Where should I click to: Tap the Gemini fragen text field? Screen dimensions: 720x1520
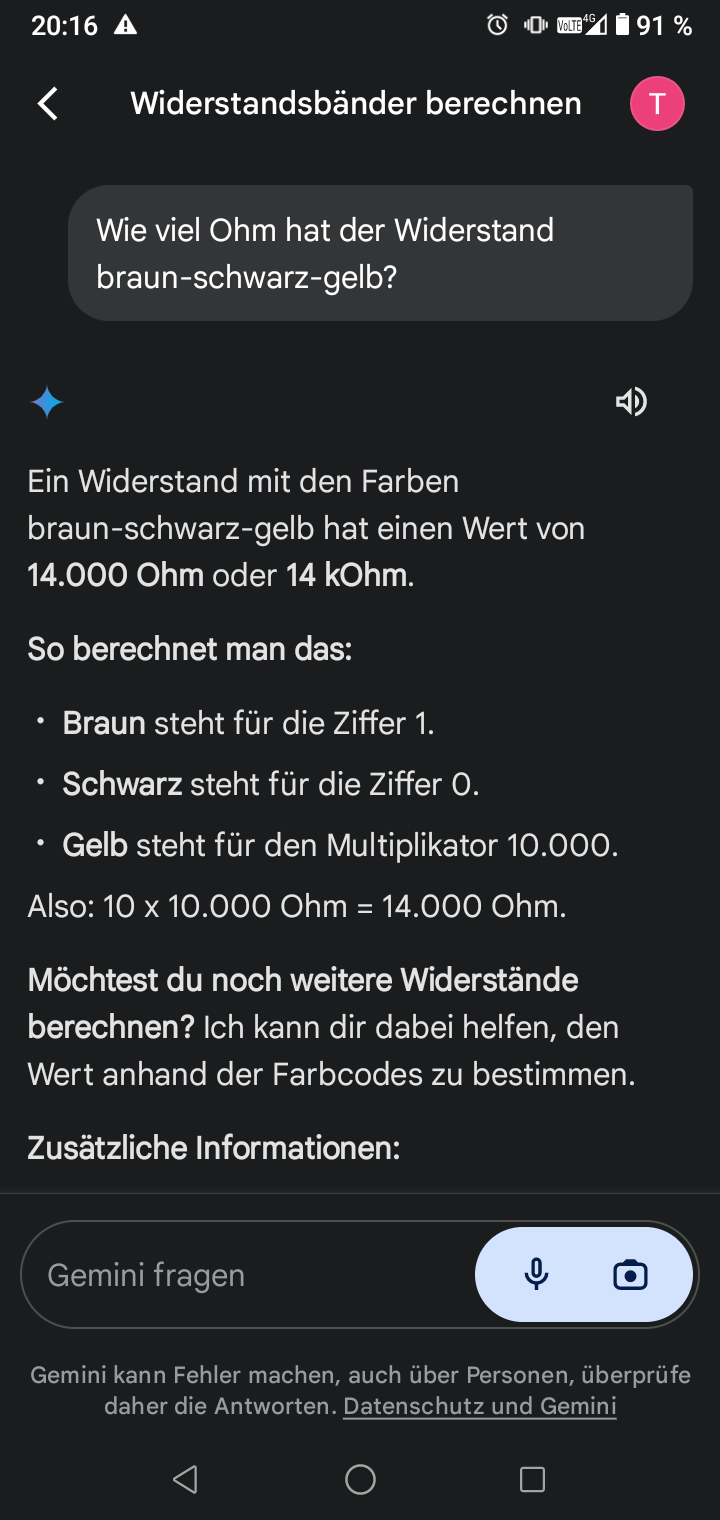point(250,1275)
